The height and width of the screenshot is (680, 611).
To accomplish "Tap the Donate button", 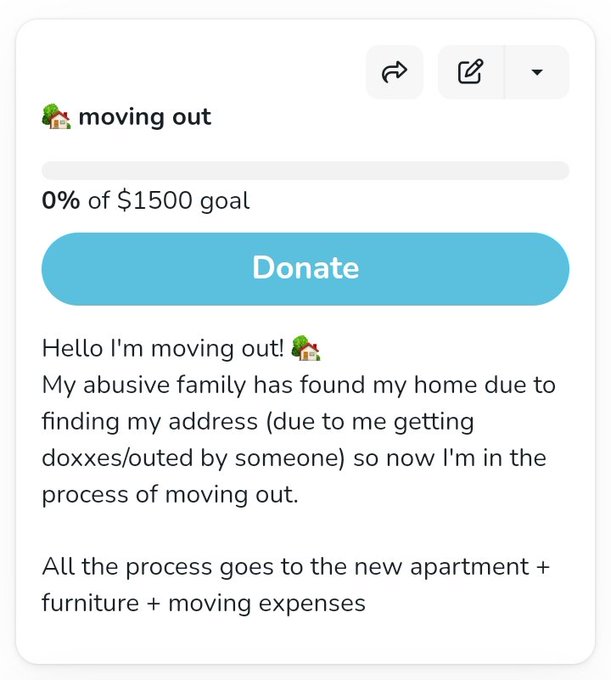I will point(305,268).
